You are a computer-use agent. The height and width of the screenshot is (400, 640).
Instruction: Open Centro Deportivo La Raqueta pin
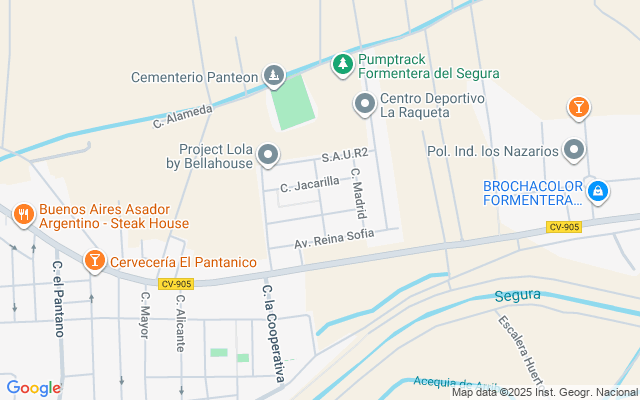[x=365, y=103]
